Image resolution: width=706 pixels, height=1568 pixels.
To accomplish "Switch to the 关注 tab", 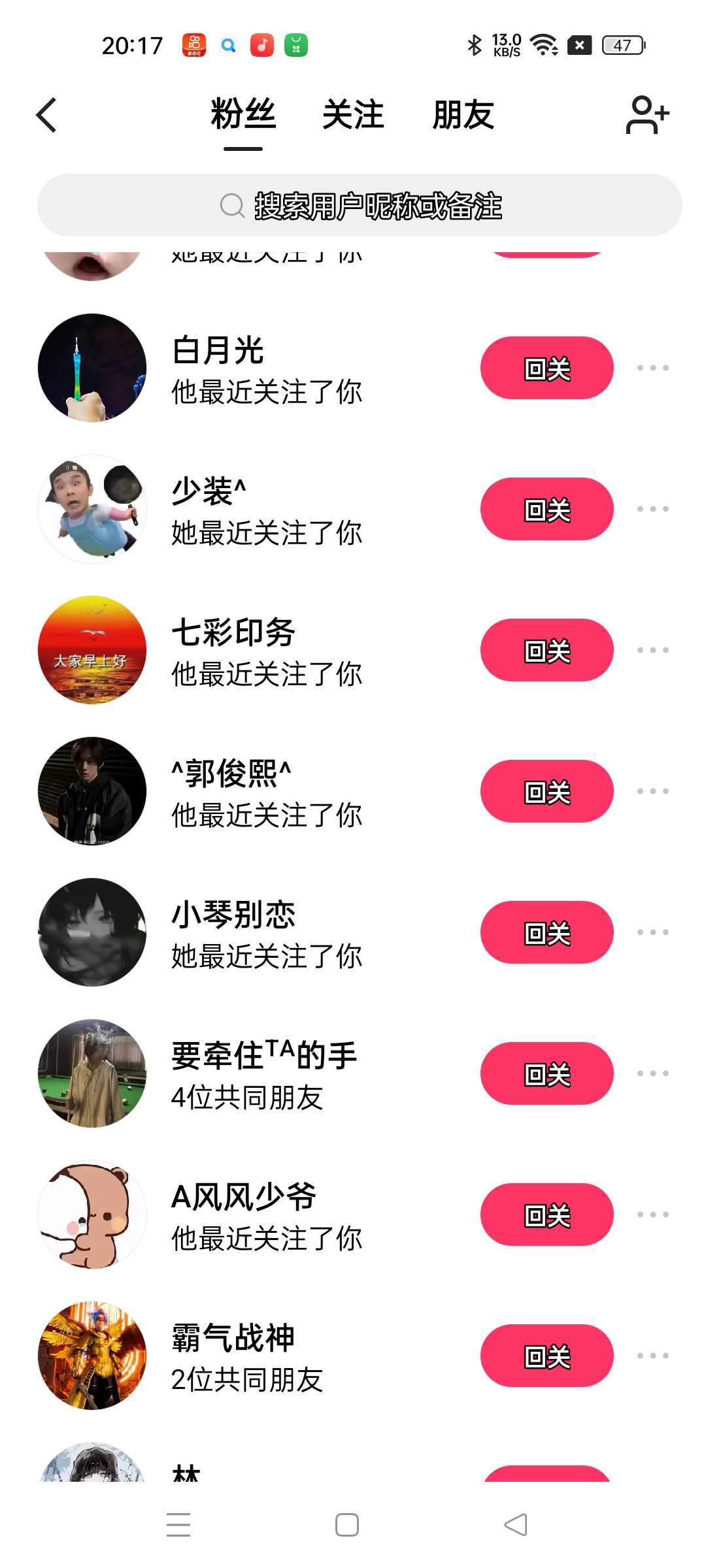I will 353,115.
